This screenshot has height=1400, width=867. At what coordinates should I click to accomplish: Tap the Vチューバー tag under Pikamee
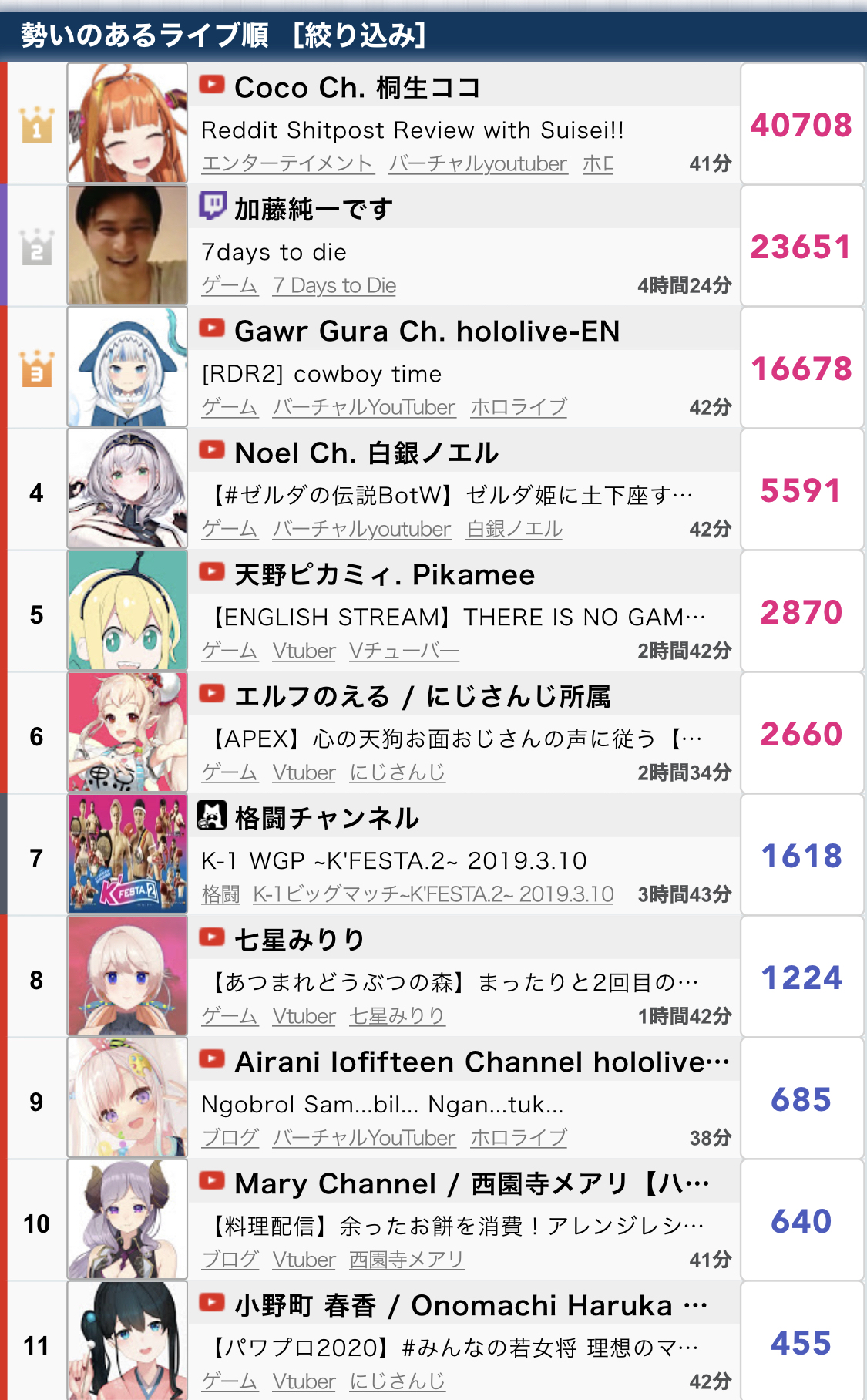(404, 651)
